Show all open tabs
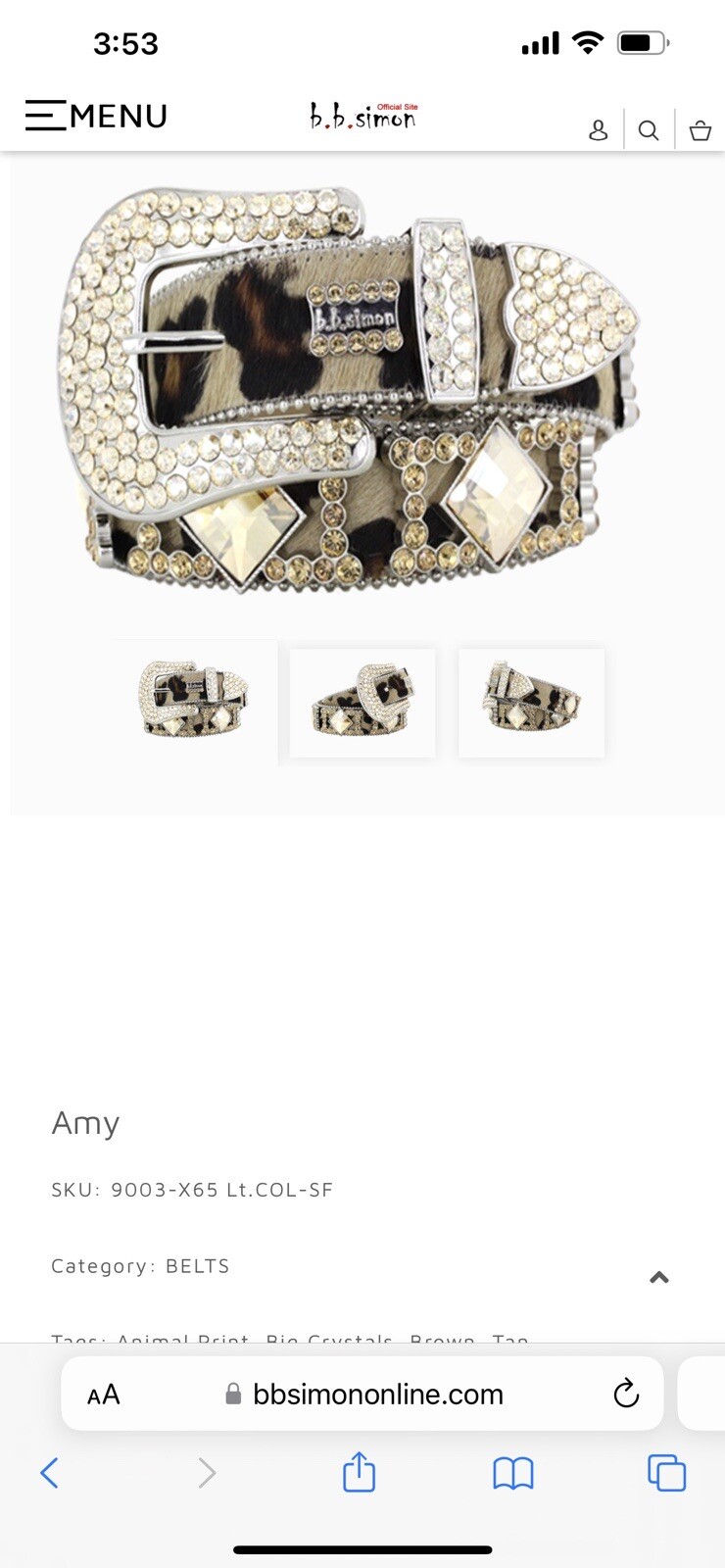The image size is (725, 1568). point(666,1472)
